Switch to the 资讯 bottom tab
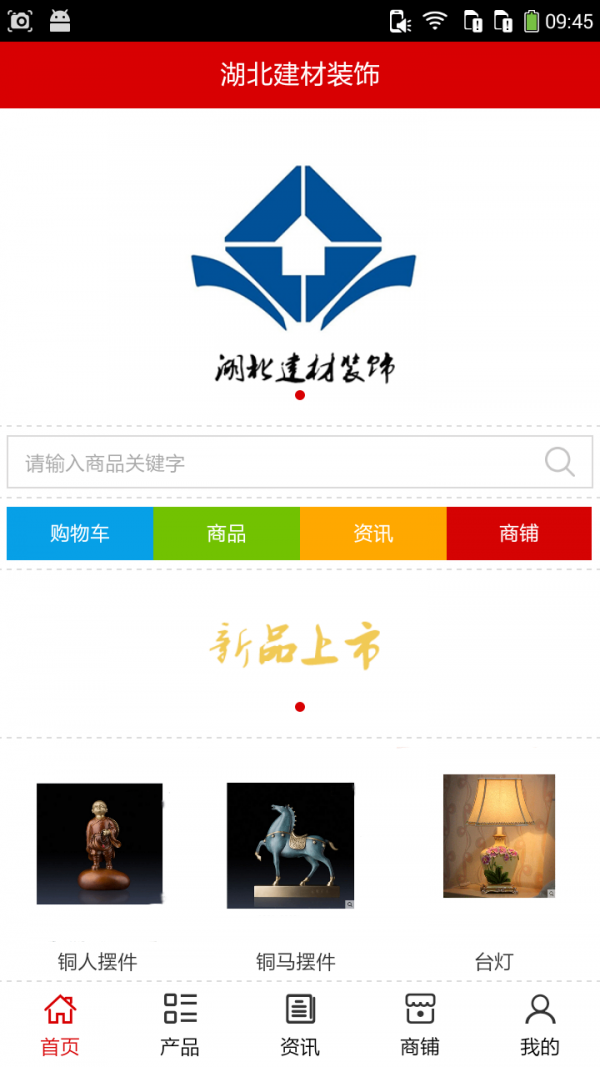Image resolution: width=600 pixels, height=1067 pixels. pyautogui.click(x=300, y=1024)
